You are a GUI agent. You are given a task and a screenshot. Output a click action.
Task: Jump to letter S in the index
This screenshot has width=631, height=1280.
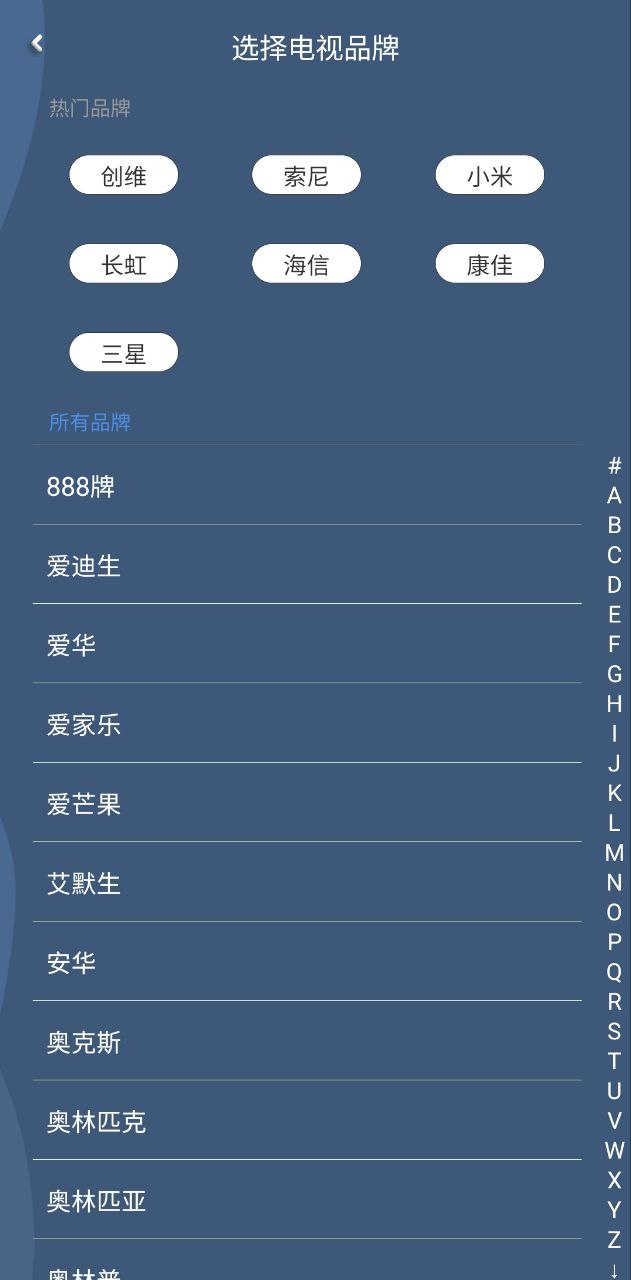(614, 1031)
